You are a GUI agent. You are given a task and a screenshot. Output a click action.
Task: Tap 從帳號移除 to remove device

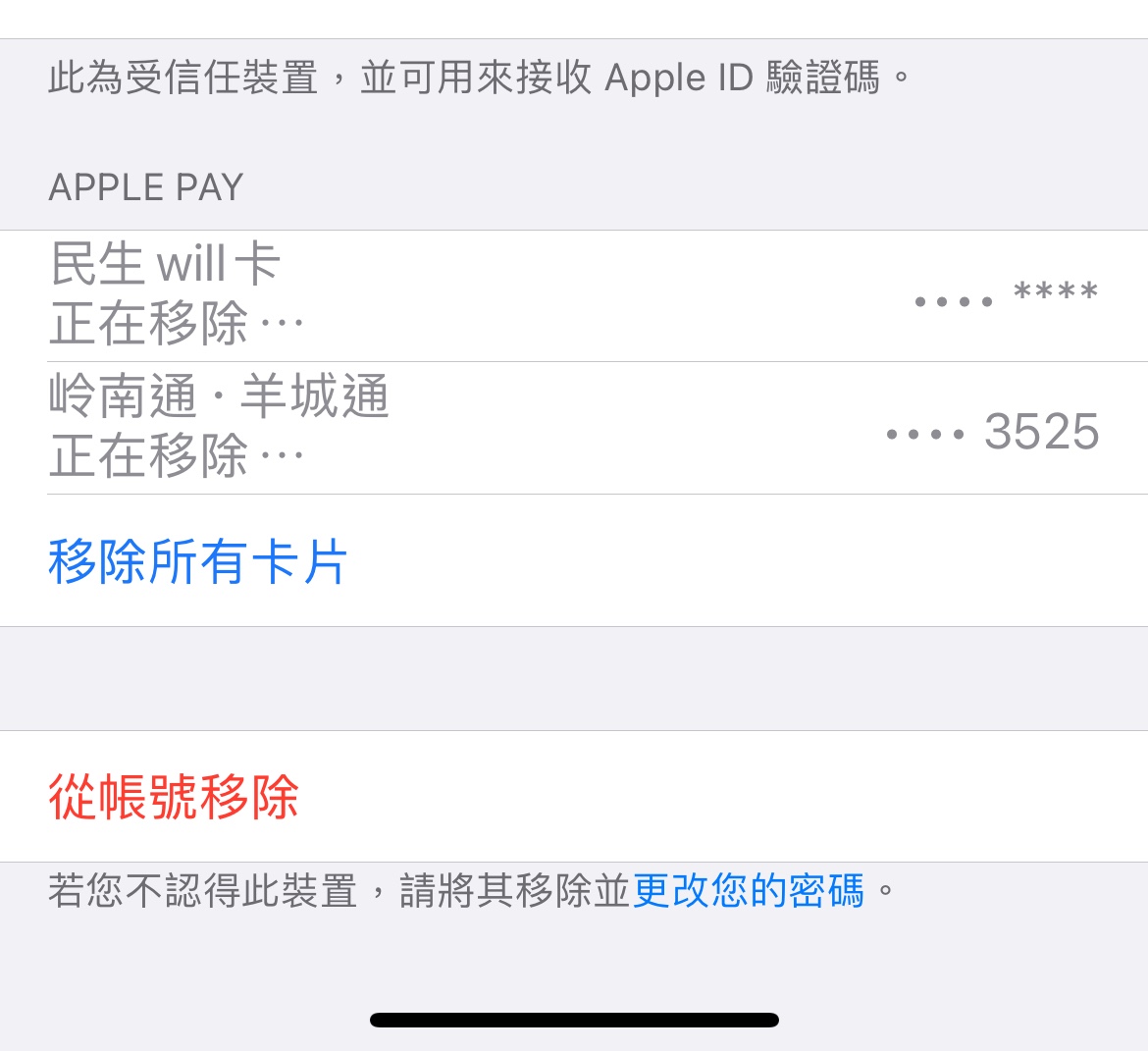coord(175,796)
